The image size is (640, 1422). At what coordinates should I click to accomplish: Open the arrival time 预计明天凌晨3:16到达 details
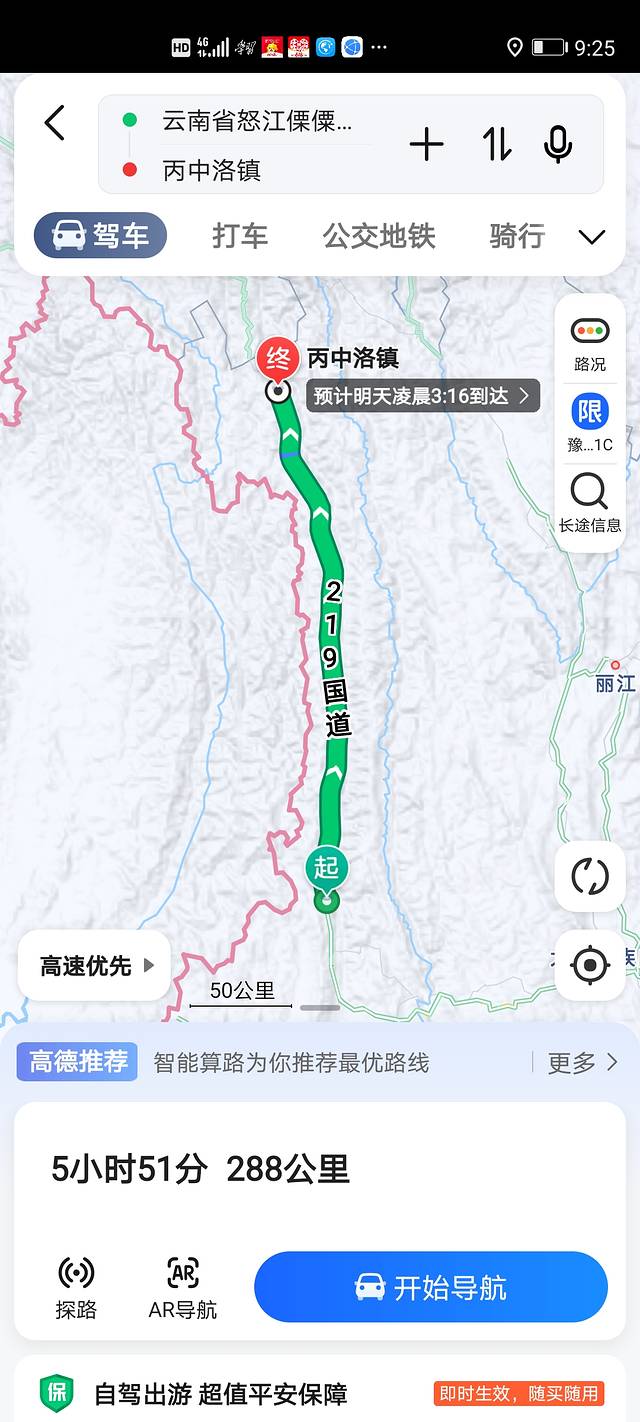coord(422,396)
